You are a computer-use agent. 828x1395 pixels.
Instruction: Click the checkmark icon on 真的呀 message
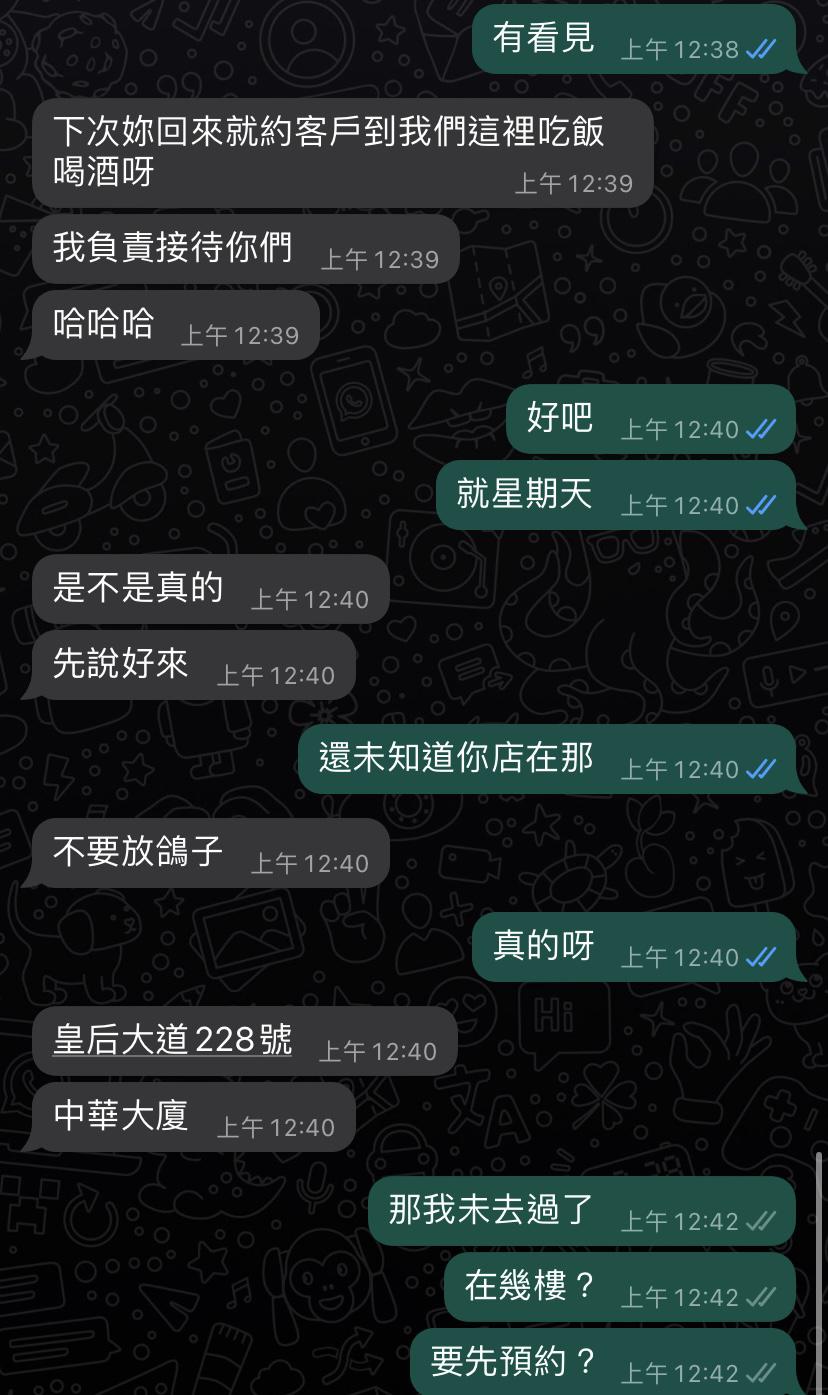[x=760, y=957]
